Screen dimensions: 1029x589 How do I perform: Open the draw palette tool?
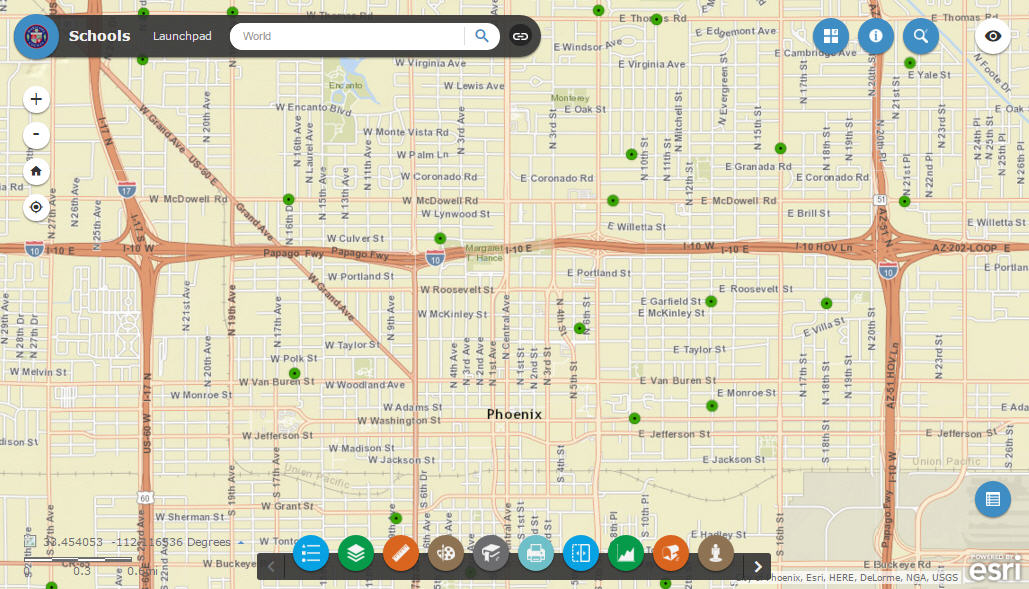pyautogui.click(x=445, y=552)
